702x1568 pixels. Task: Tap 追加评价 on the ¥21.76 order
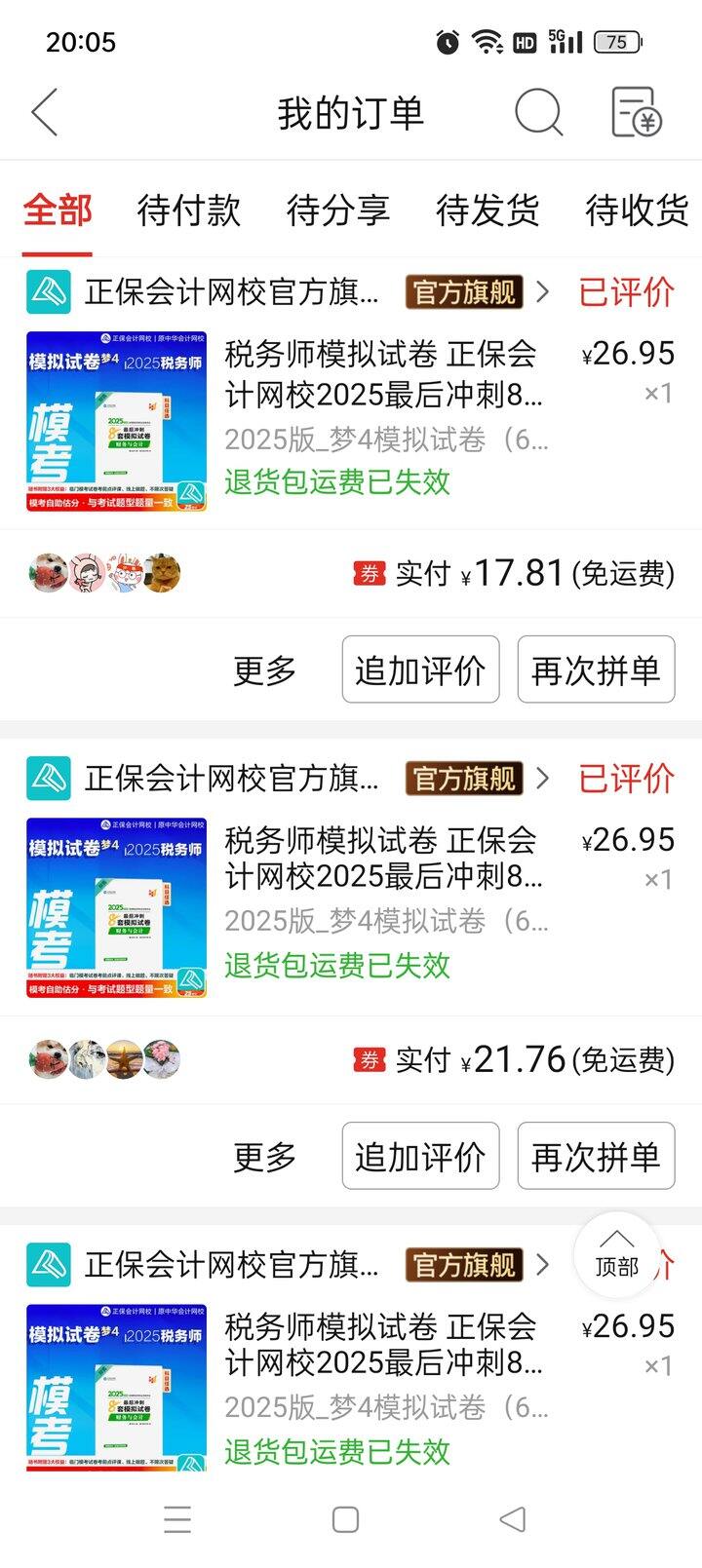[420, 1156]
